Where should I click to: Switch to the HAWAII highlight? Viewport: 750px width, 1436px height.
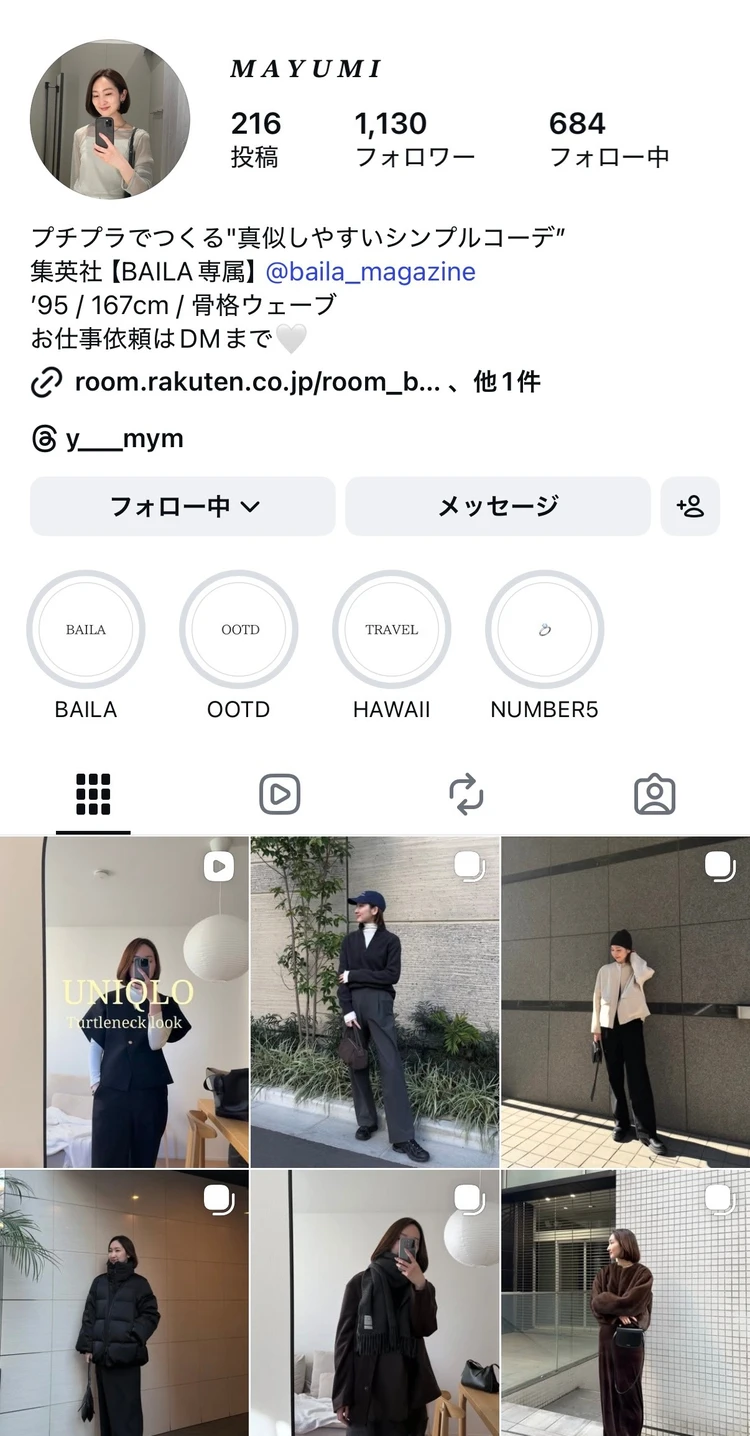[x=391, y=630]
